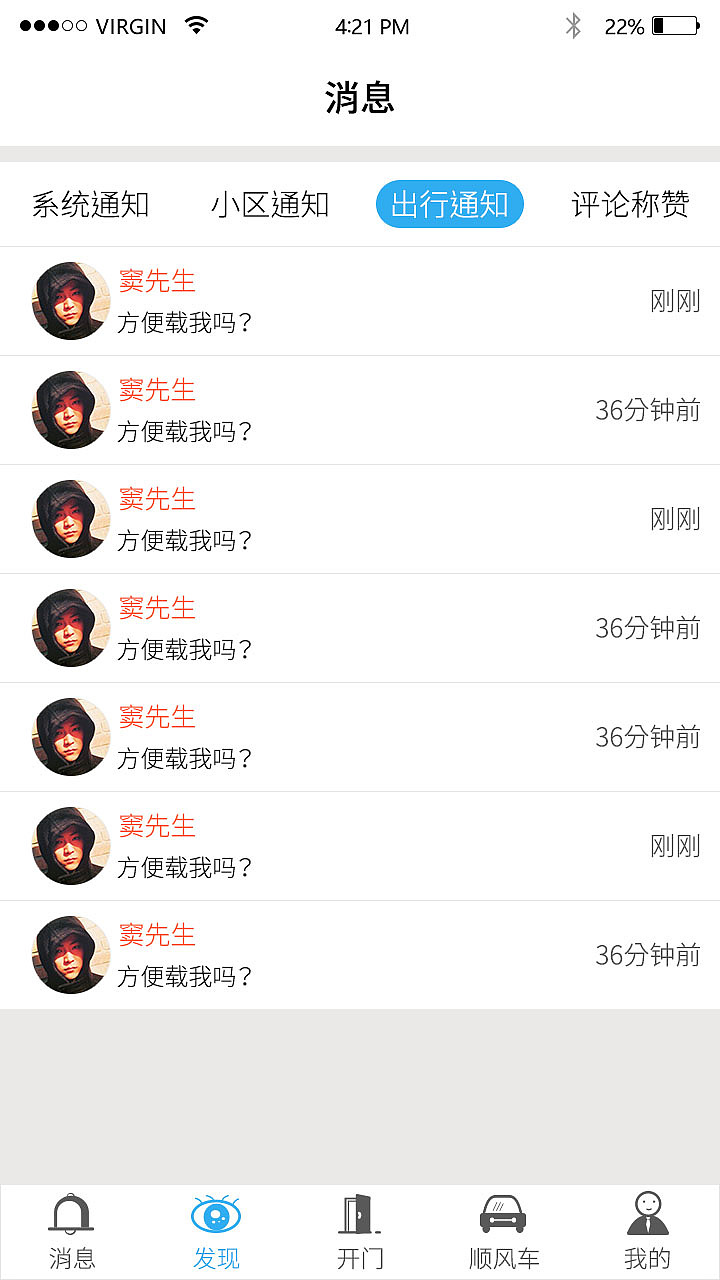Viewport: 720px width, 1280px height.
Task: Select the 发现 eye icon in bottom bar
Action: pyautogui.click(x=216, y=1225)
